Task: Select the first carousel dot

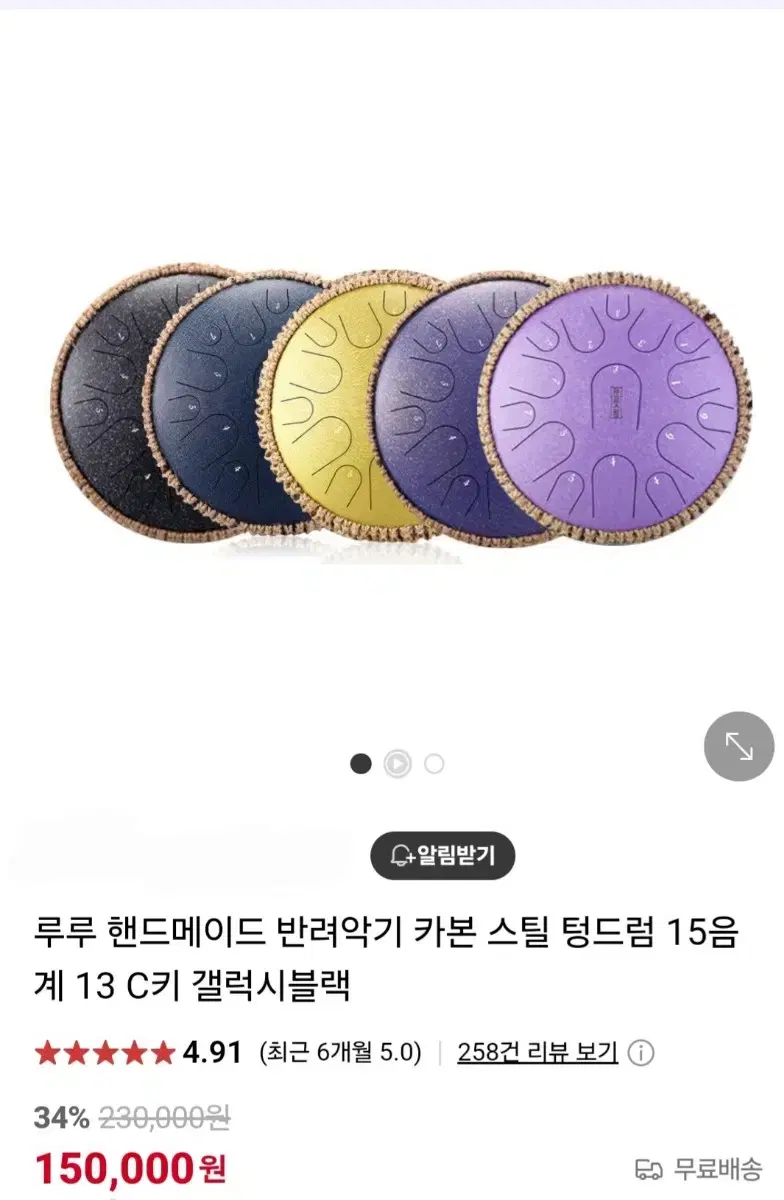Action: point(362,764)
